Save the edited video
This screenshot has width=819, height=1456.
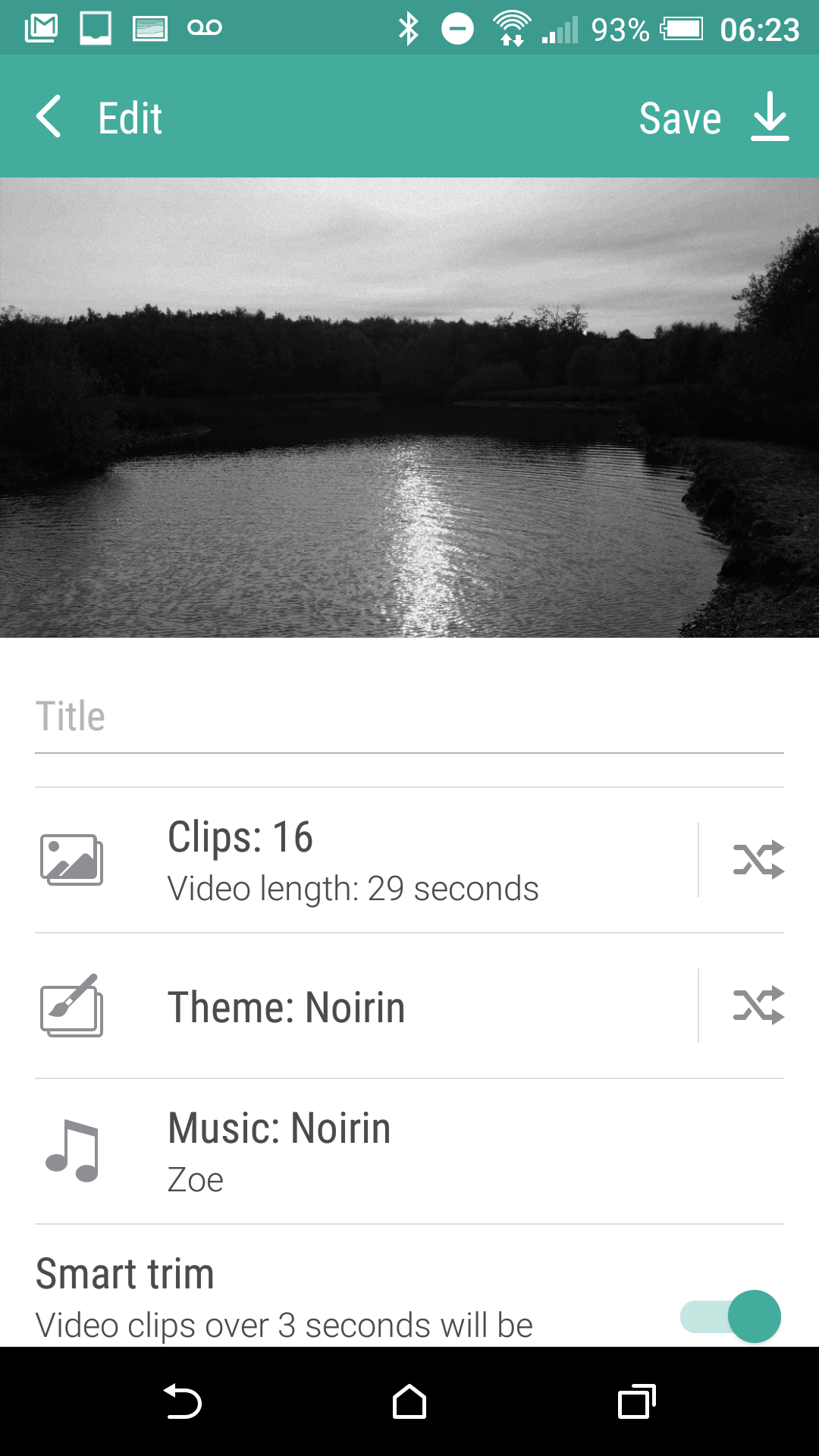(x=714, y=117)
